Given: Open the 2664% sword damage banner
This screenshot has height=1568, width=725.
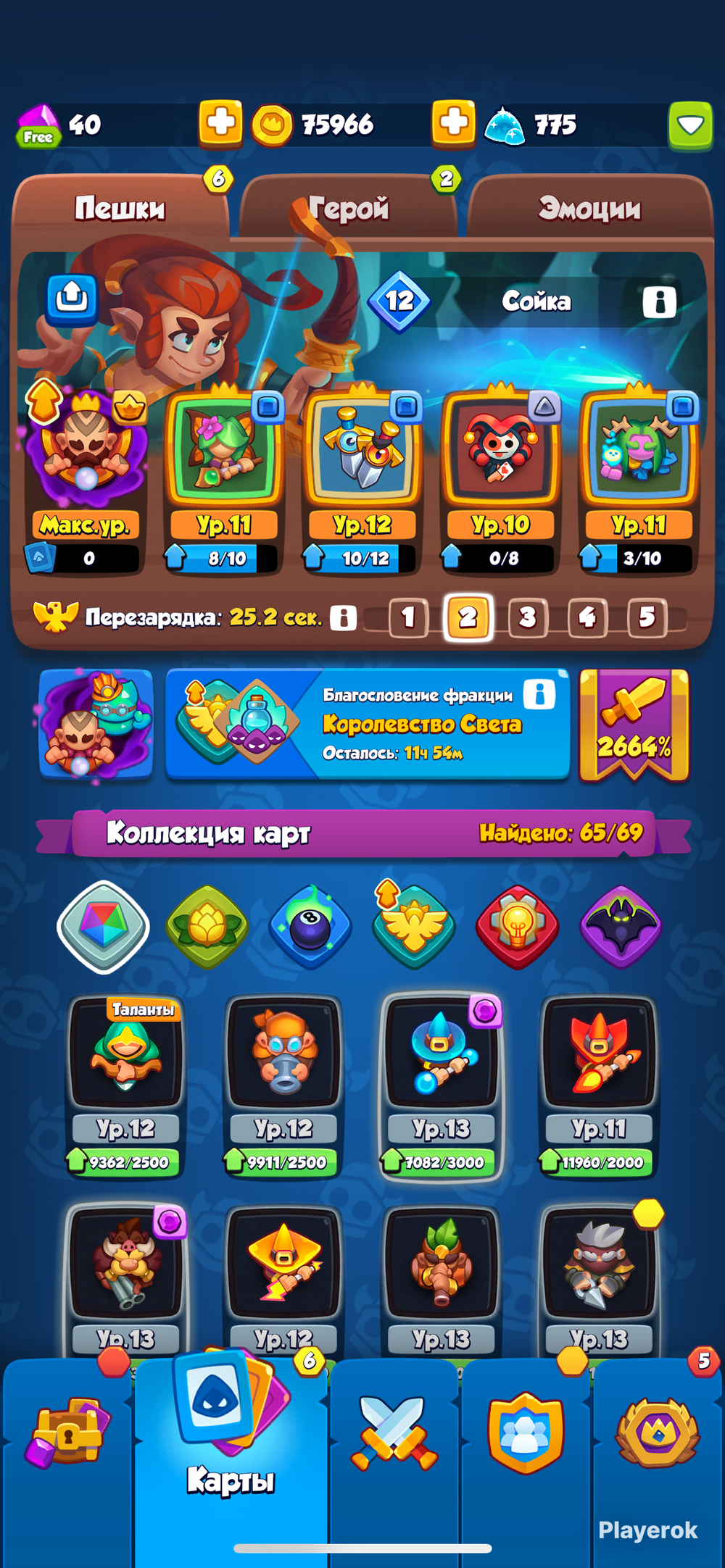Looking at the screenshot, I should click(x=634, y=725).
